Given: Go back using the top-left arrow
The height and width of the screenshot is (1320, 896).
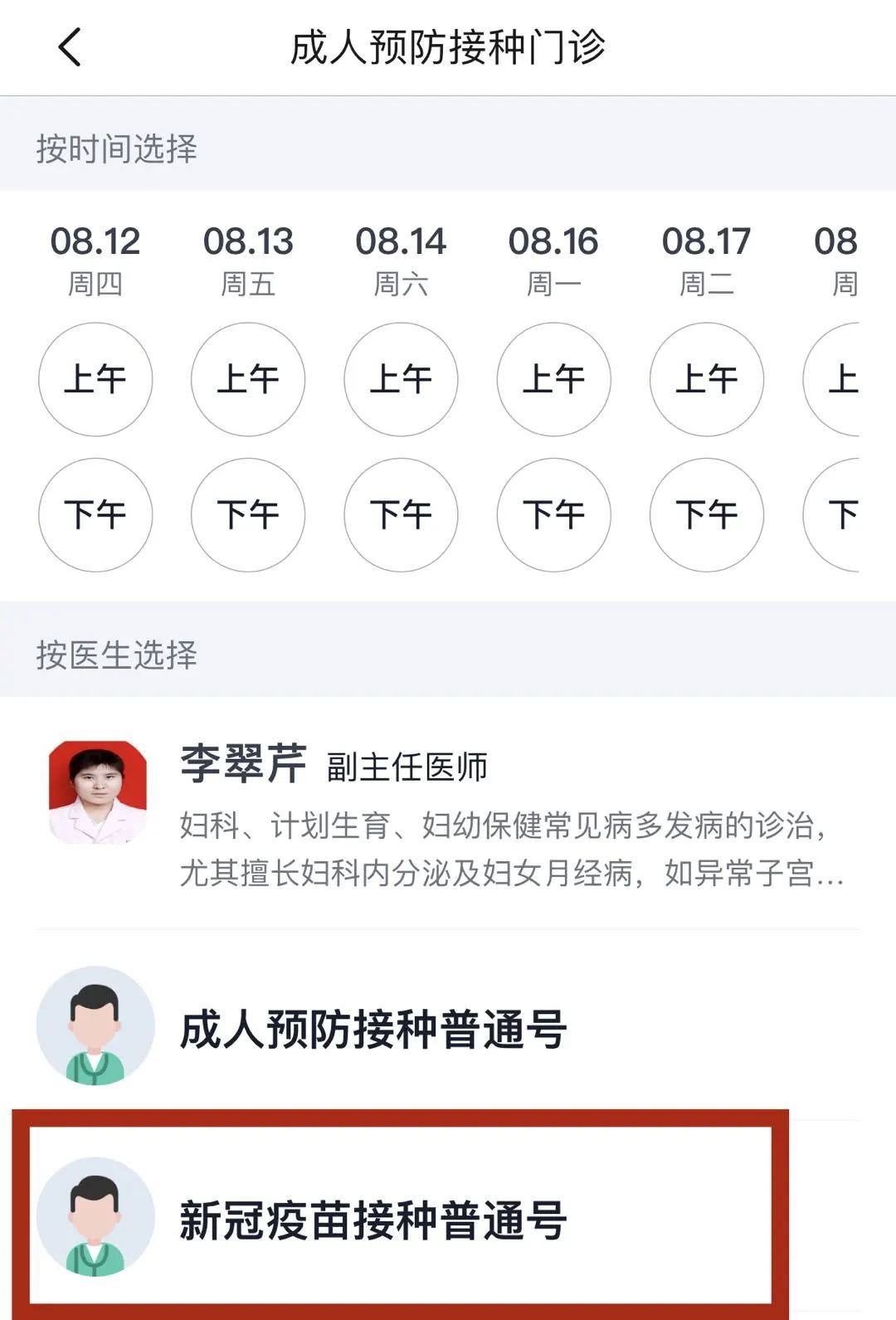Looking at the screenshot, I should 71,46.
